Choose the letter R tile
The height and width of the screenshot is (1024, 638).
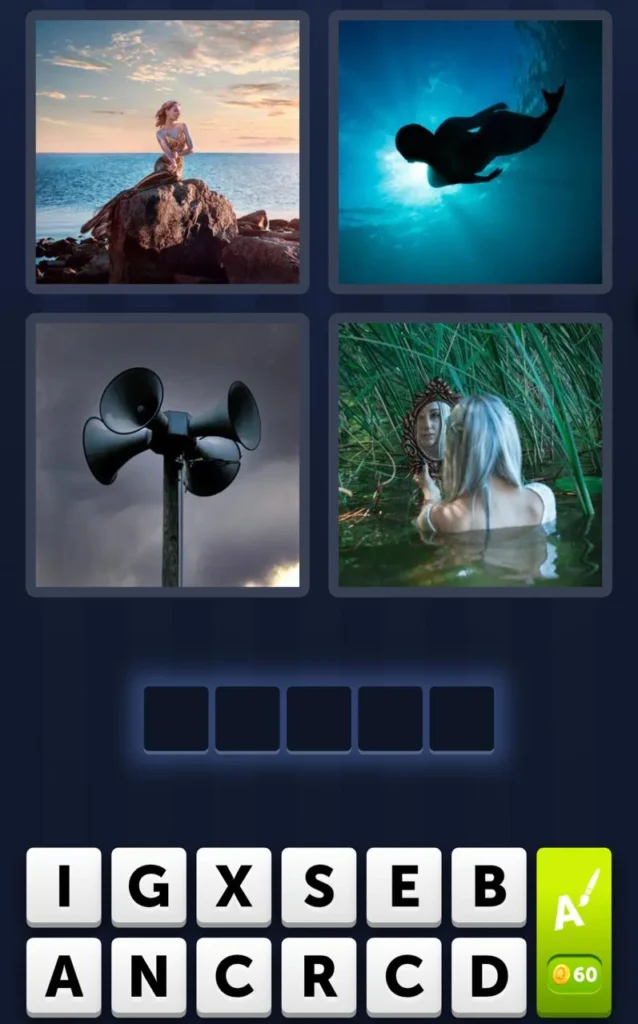point(319,976)
